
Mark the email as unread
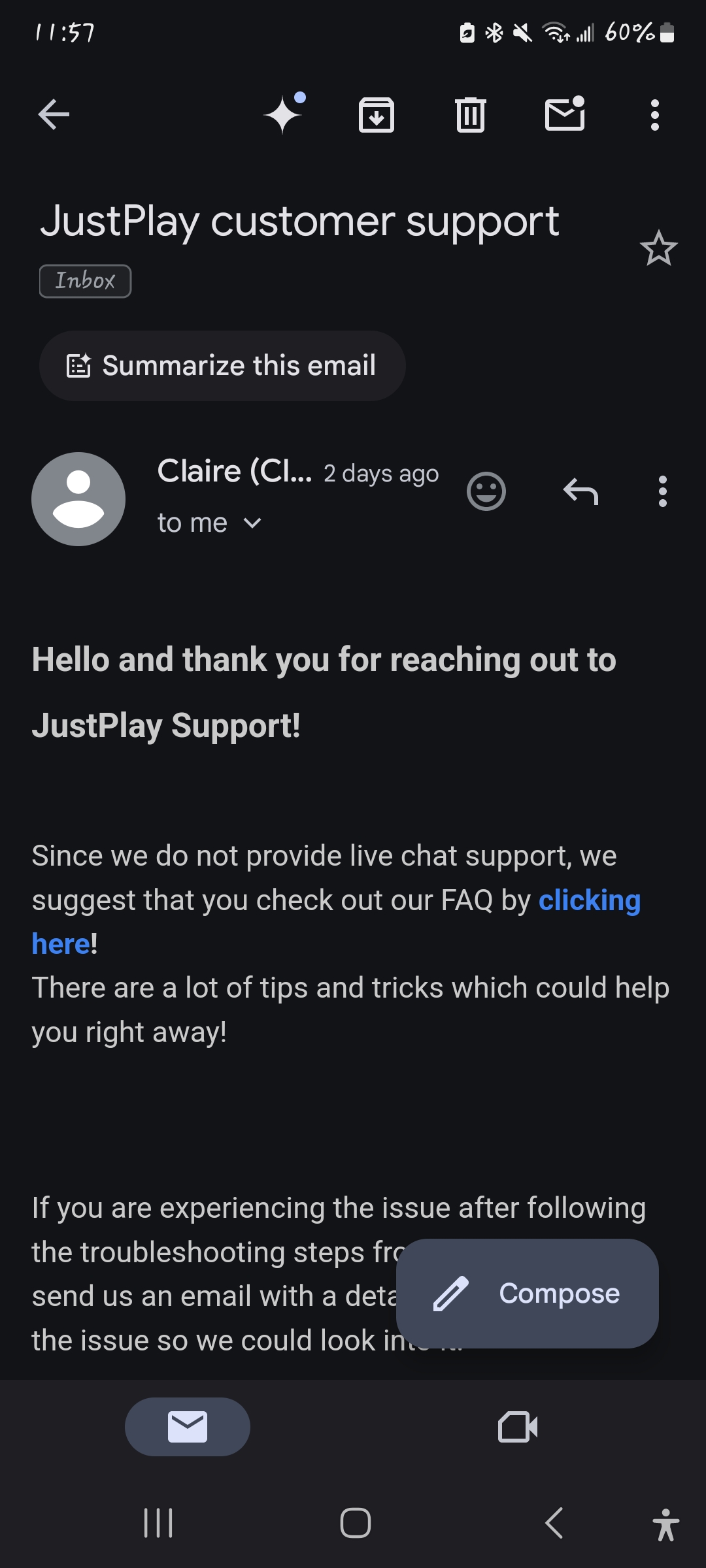coord(565,114)
